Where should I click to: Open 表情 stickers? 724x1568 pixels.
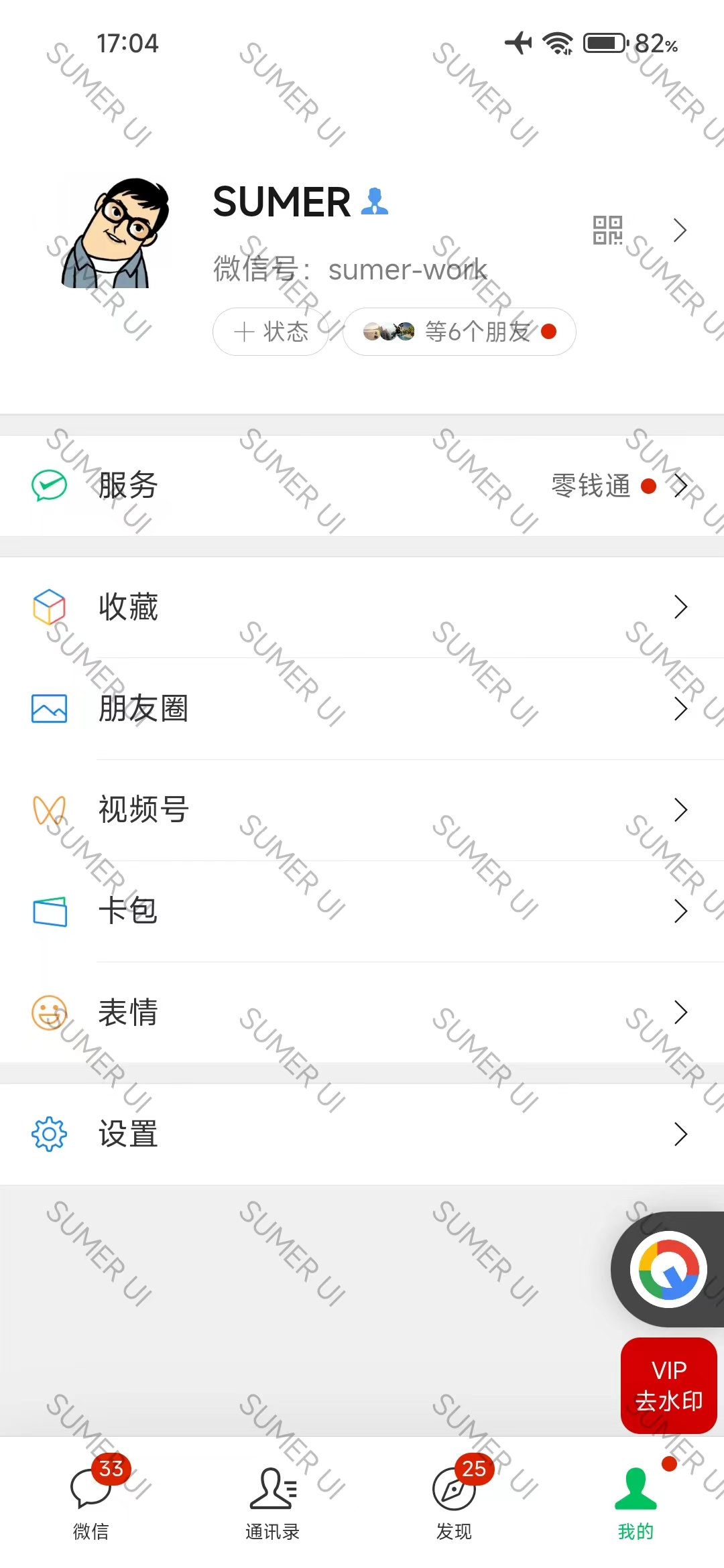pos(362,1012)
